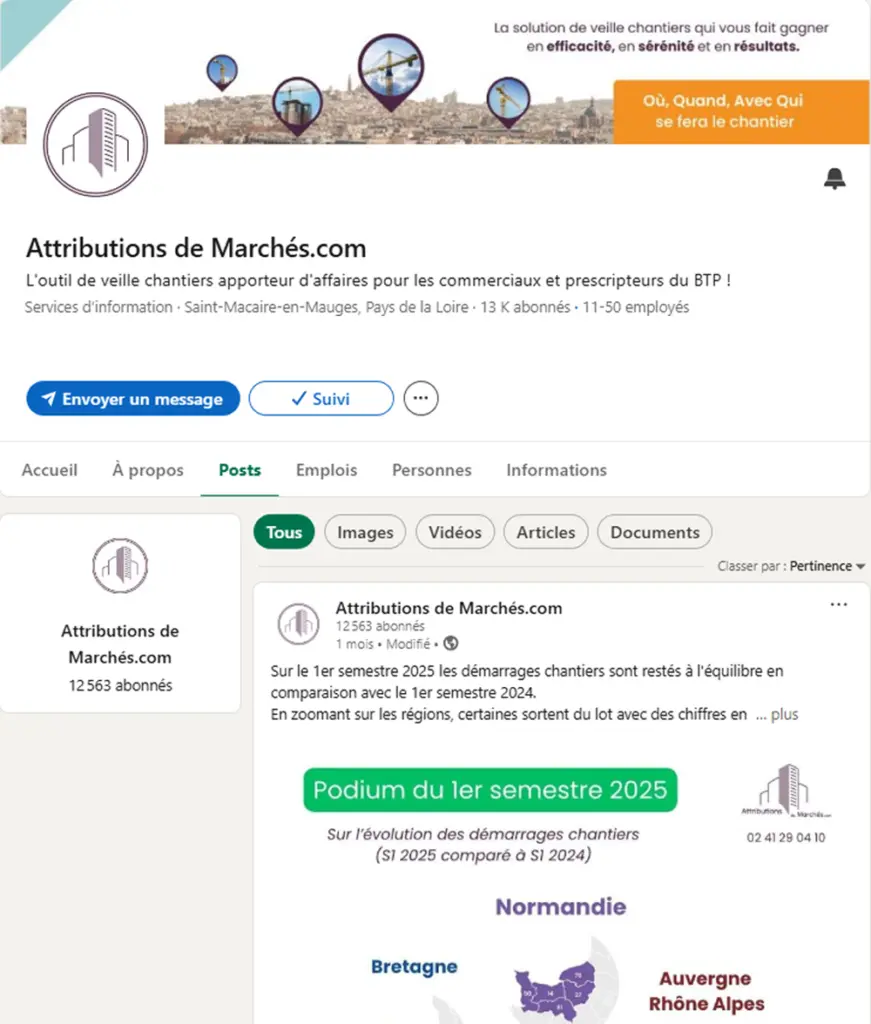The height and width of the screenshot is (1024, 871).
Task: Open the Classer par Pertinence dropdown
Action: pos(826,566)
